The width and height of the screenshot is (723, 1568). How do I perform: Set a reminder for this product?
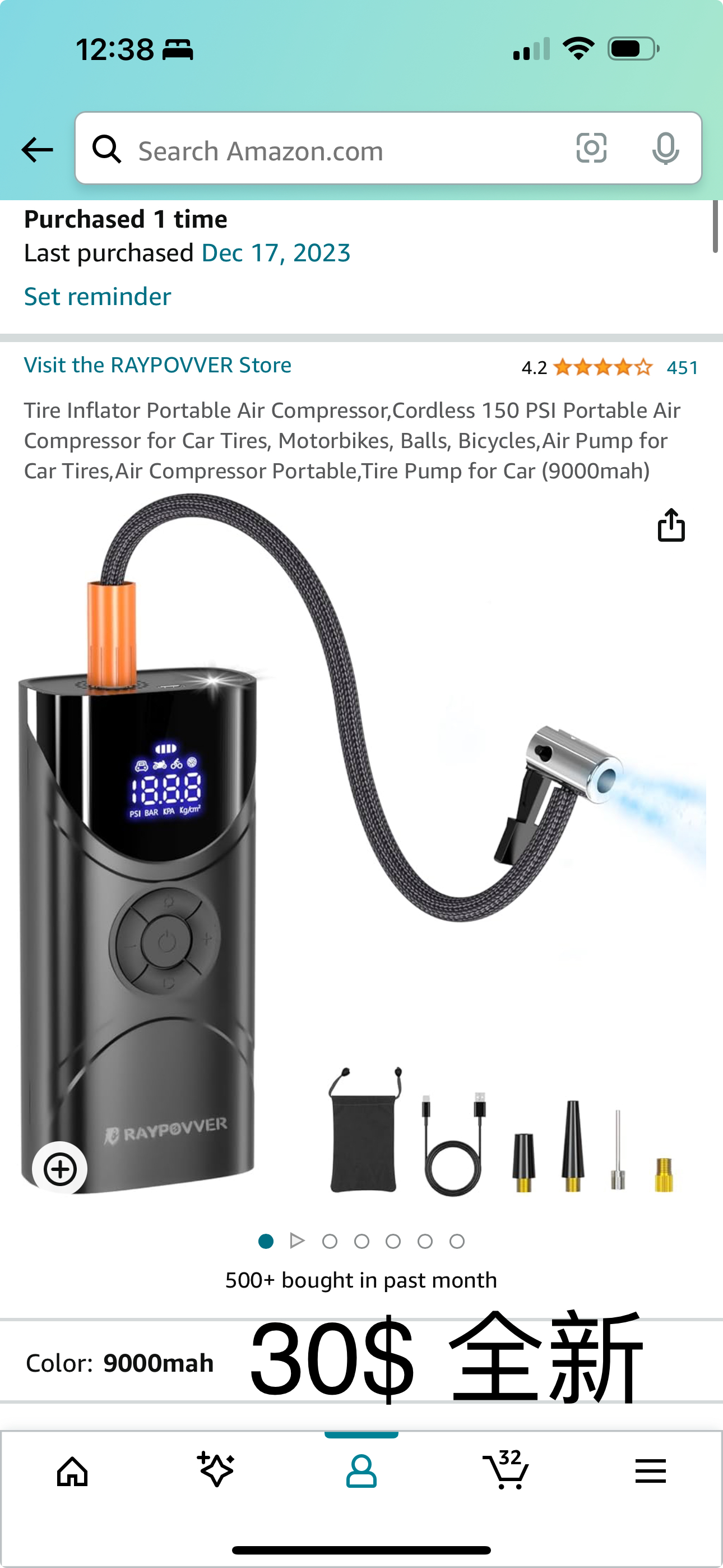[x=98, y=297]
